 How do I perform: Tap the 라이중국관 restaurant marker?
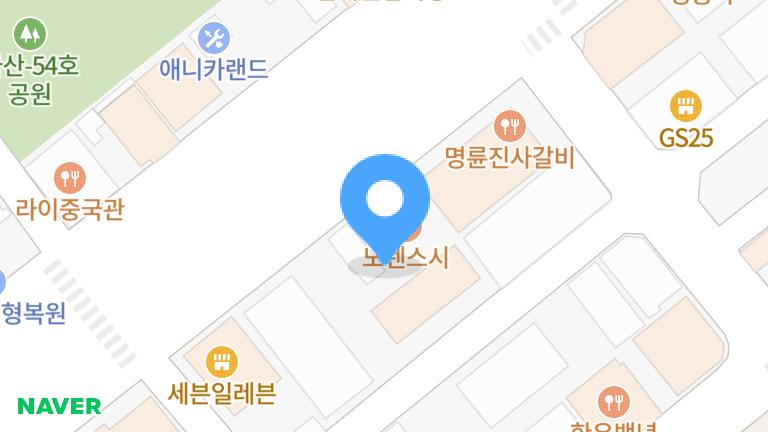pos(70,179)
